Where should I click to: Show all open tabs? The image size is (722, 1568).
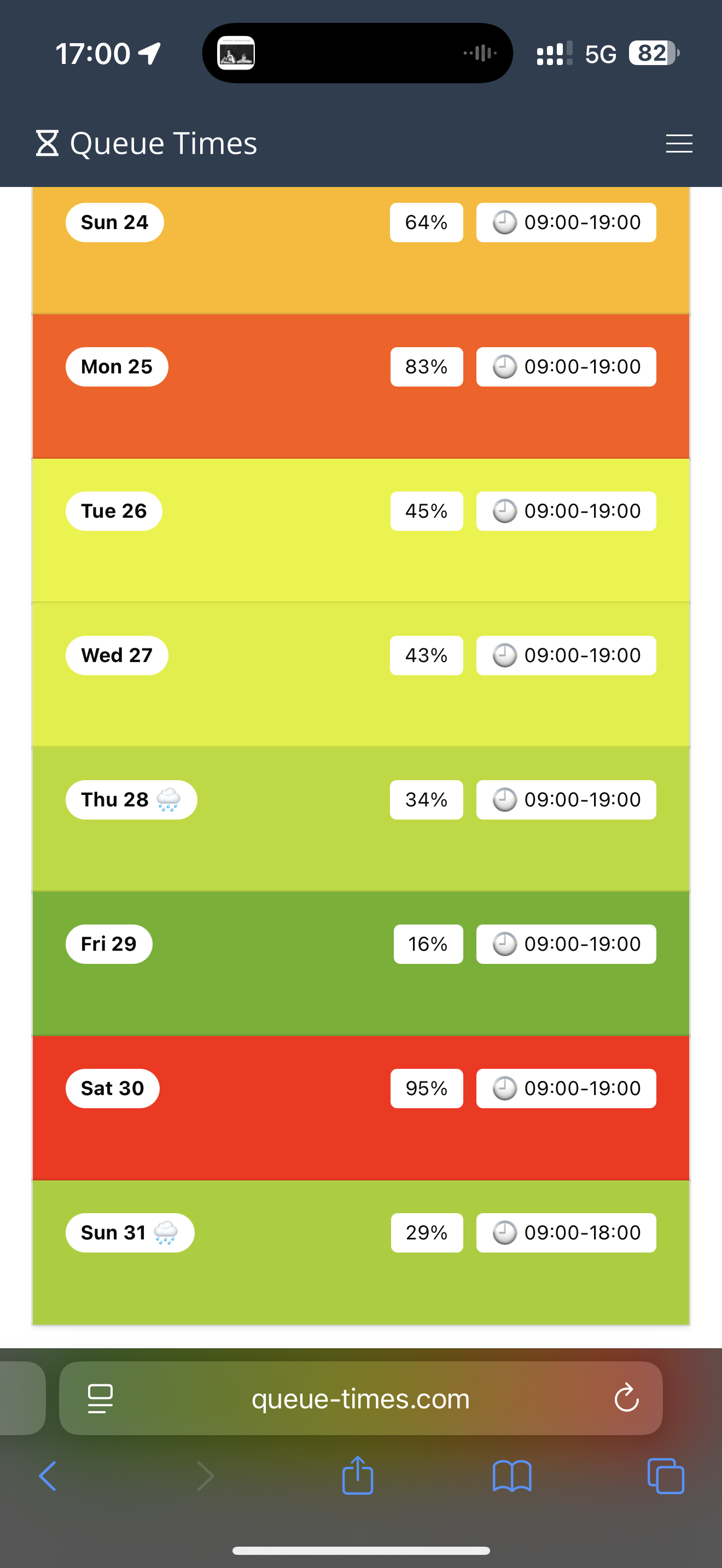pyautogui.click(x=666, y=1476)
